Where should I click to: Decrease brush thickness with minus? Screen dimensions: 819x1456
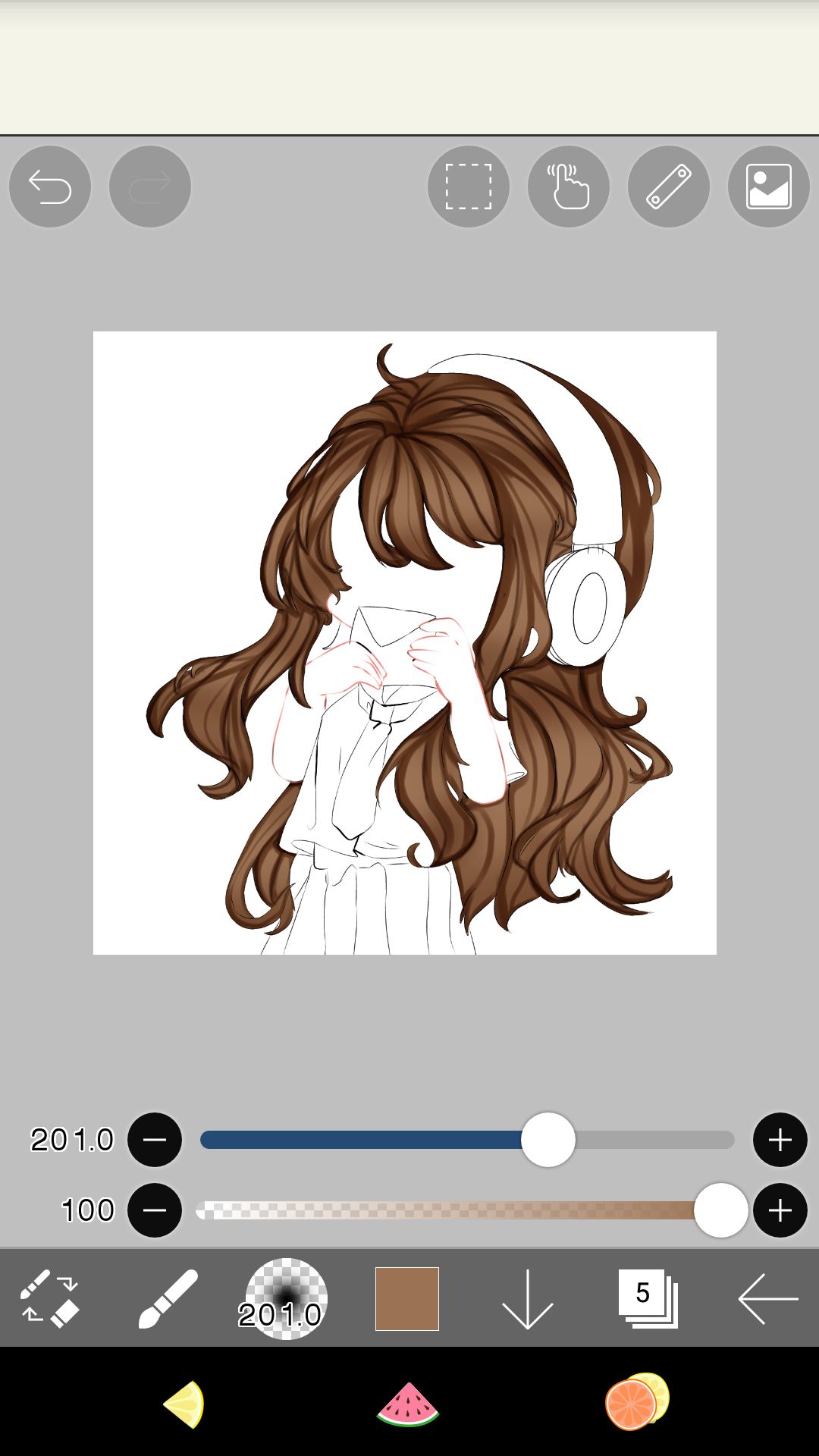tap(155, 1139)
